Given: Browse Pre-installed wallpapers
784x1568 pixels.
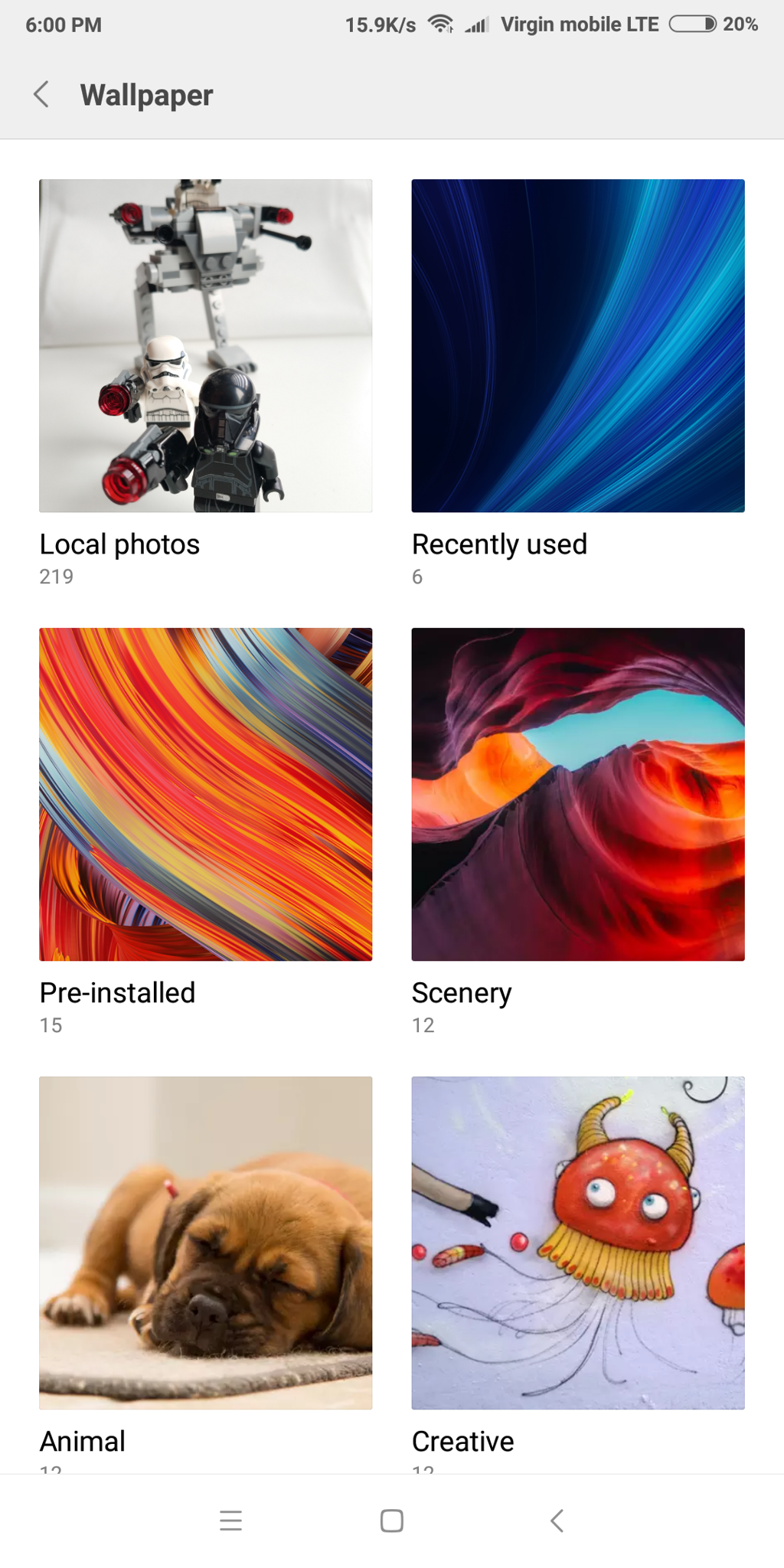Looking at the screenshot, I should [x=205, y=794].
